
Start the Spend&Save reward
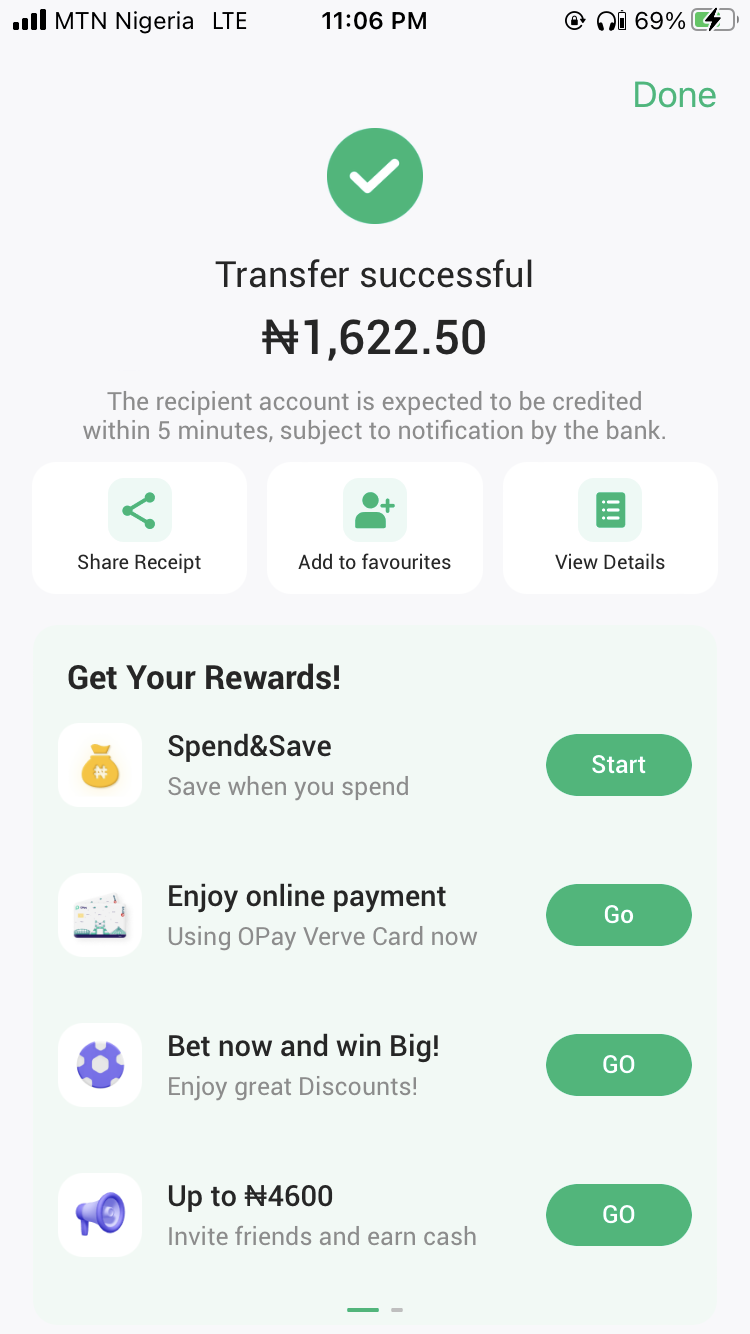[618, 765]
